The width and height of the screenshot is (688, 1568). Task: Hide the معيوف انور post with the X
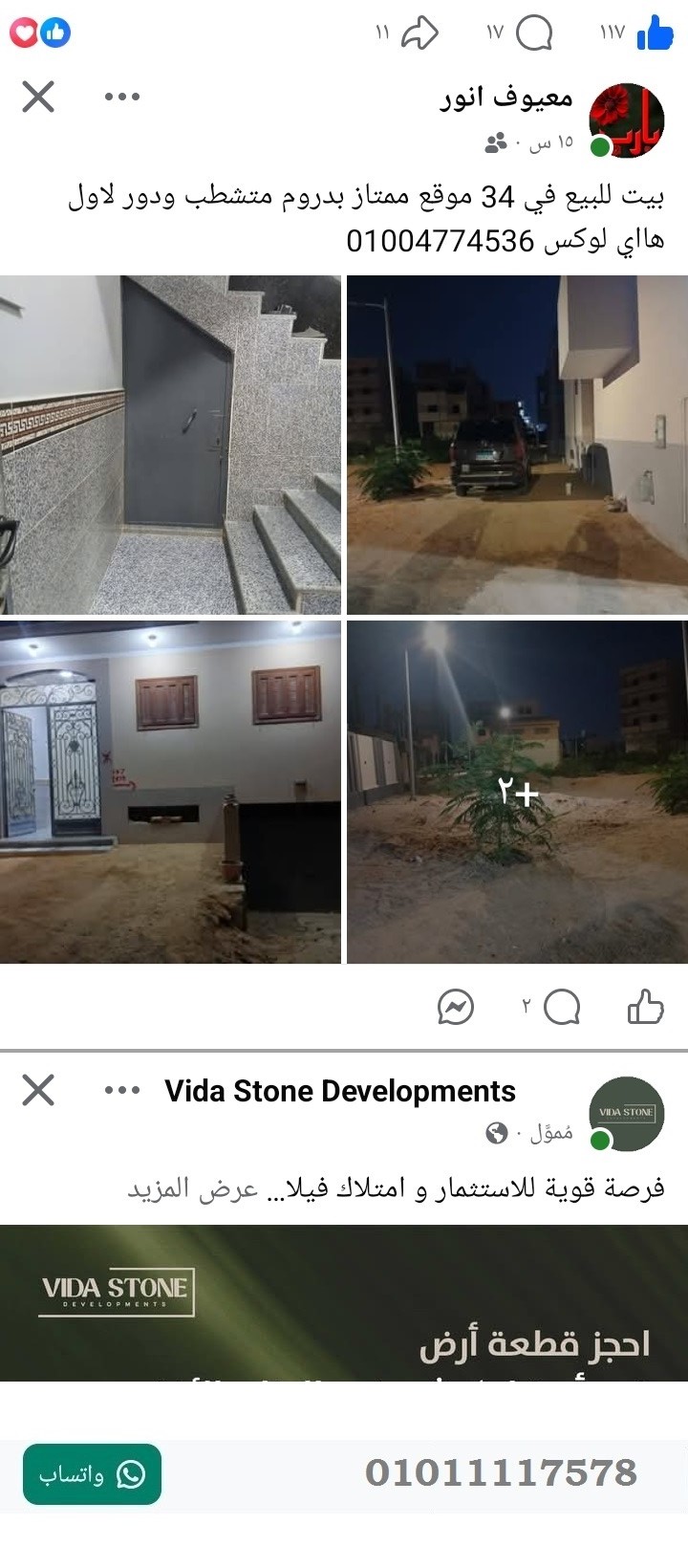pos(36,97)
